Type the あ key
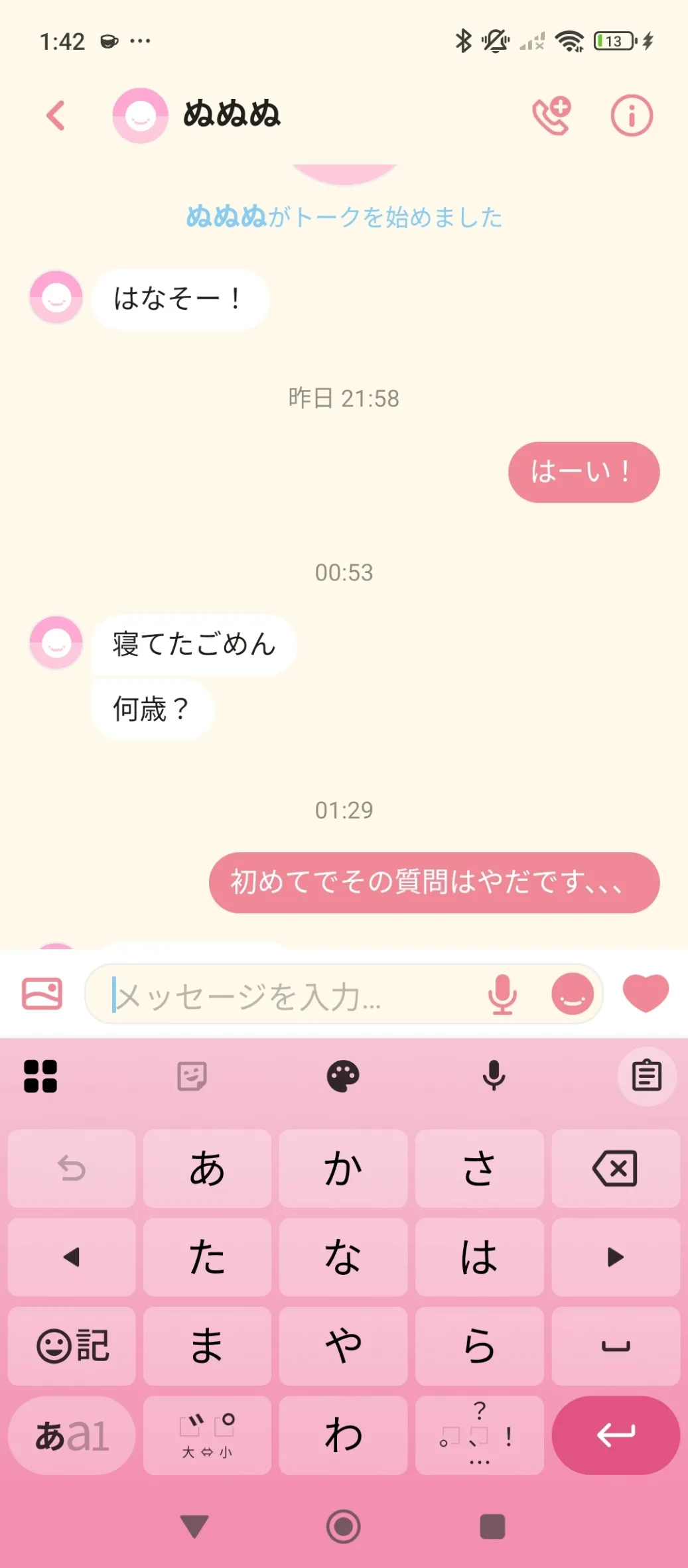Image resolution: width=688 pixels, height=1568 pixels. [207, 1169]
